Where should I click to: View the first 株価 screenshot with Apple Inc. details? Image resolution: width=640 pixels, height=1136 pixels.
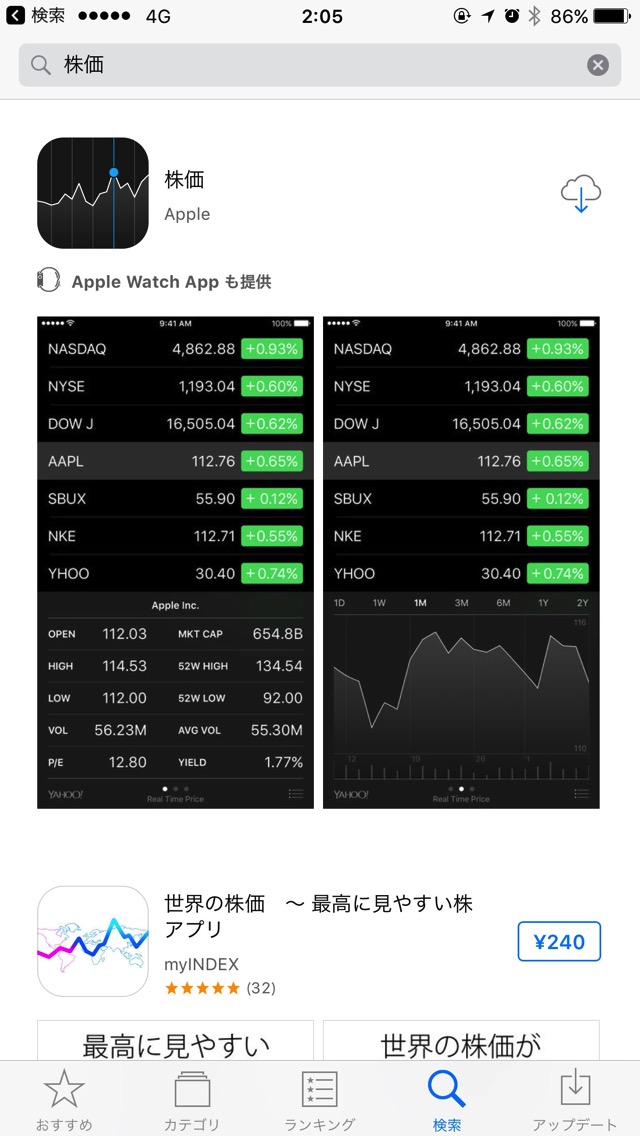[175, 562]
